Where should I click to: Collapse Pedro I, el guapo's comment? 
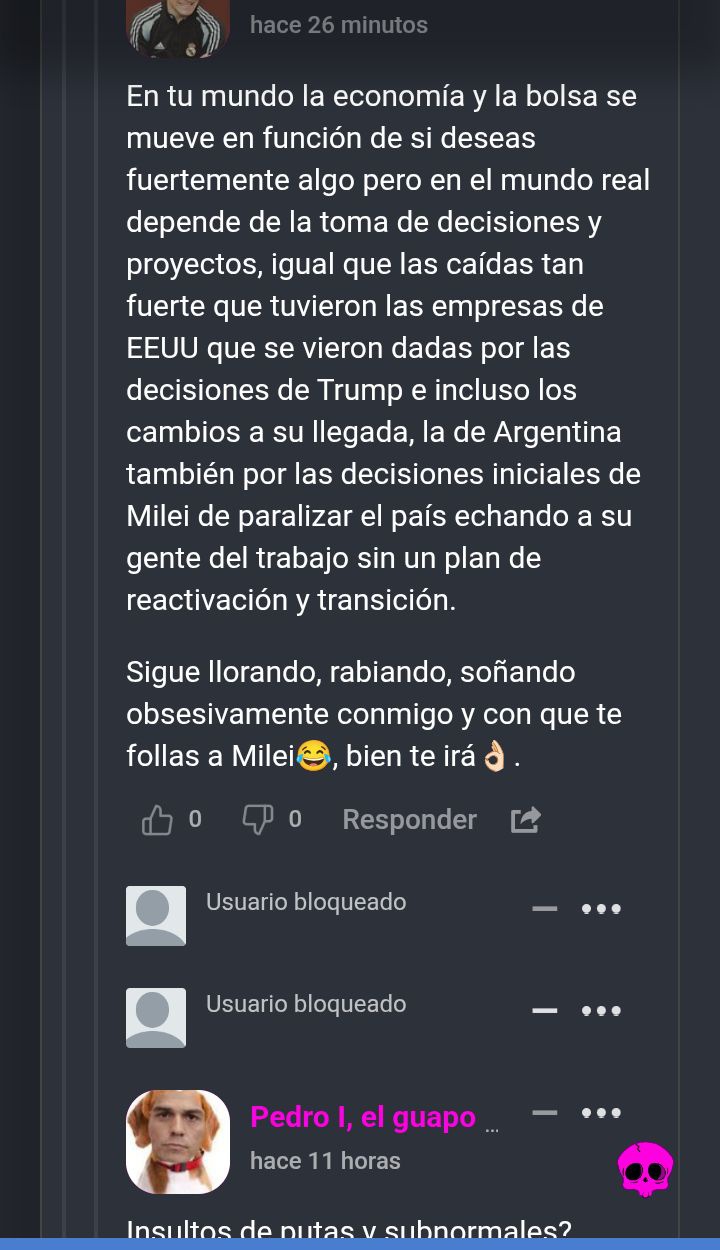(x=545, y=1112)
